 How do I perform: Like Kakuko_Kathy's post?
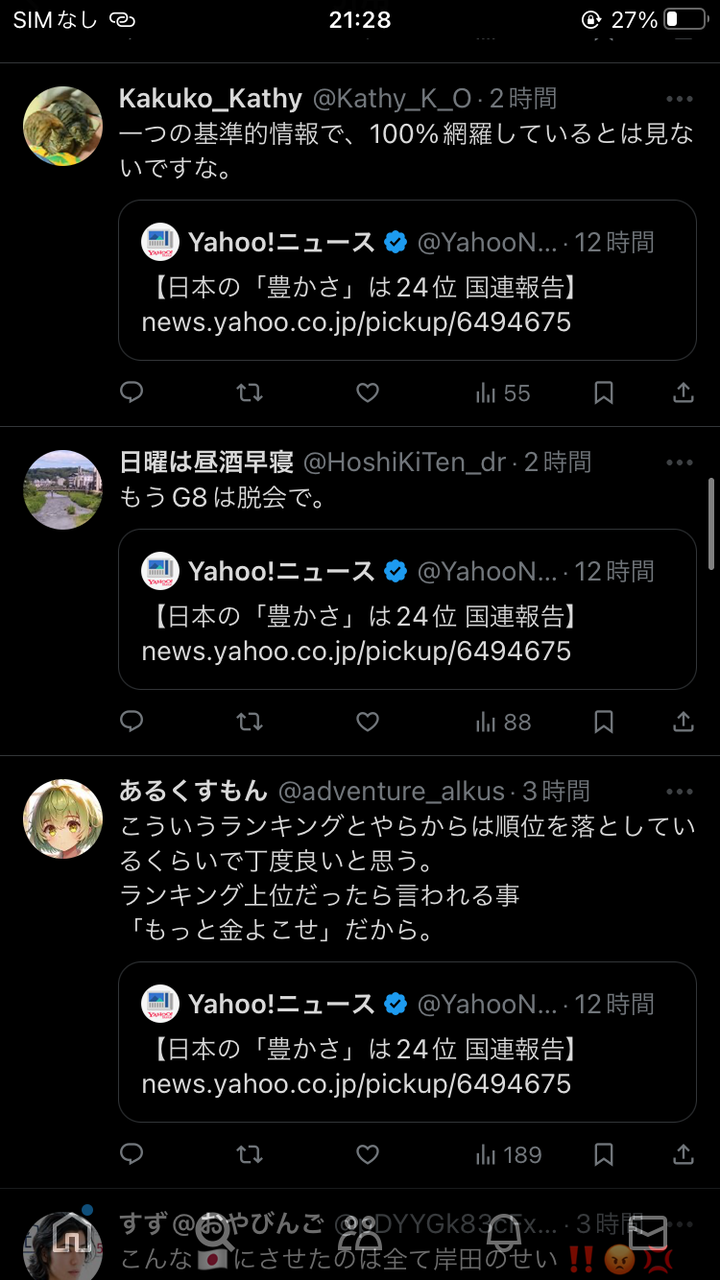(x=368, y=393)
